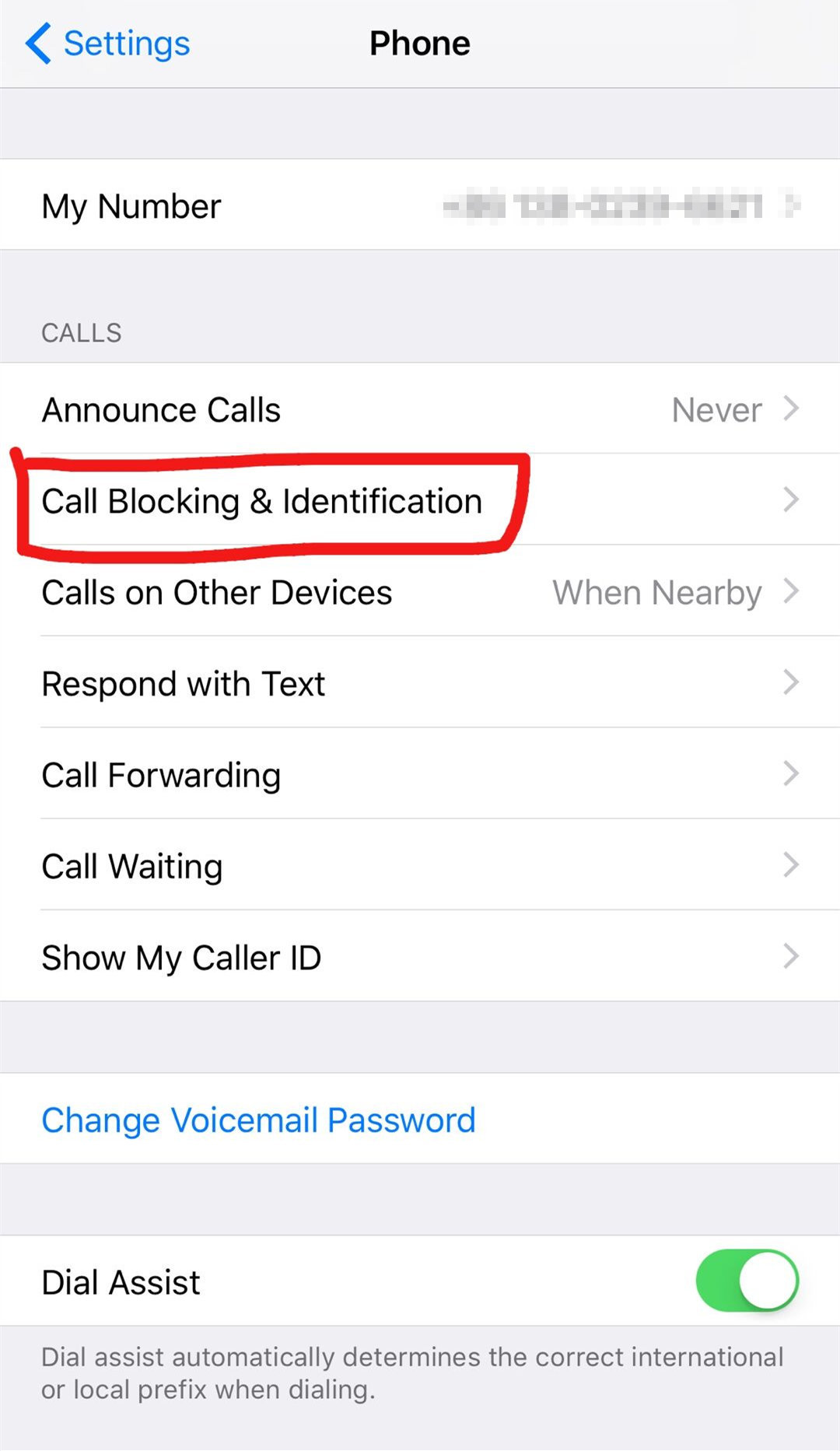Open Call Blocking & Identification
The image size is (840, 1451).
(420, 500)
